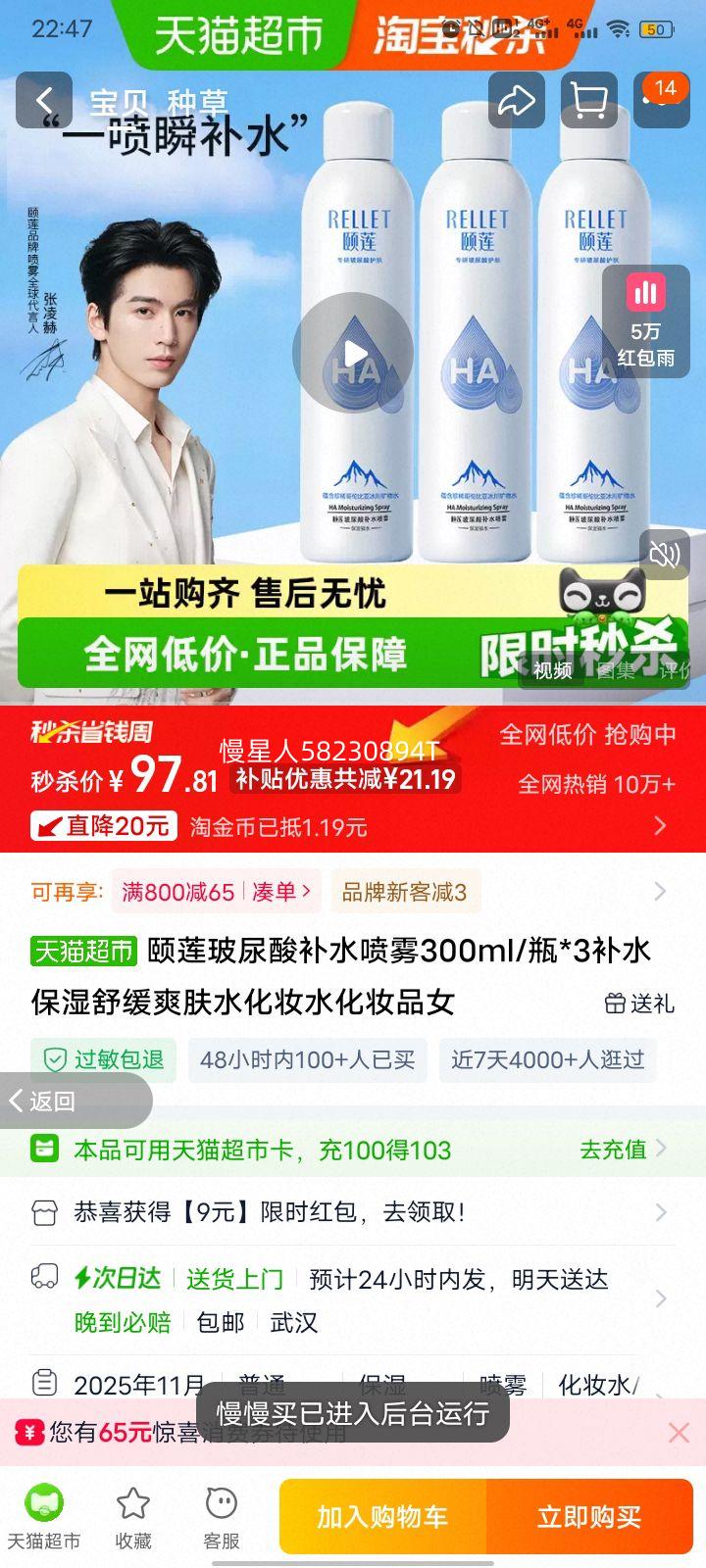
Task: Open the shopping cart icon
Action: tap(589, 101)
